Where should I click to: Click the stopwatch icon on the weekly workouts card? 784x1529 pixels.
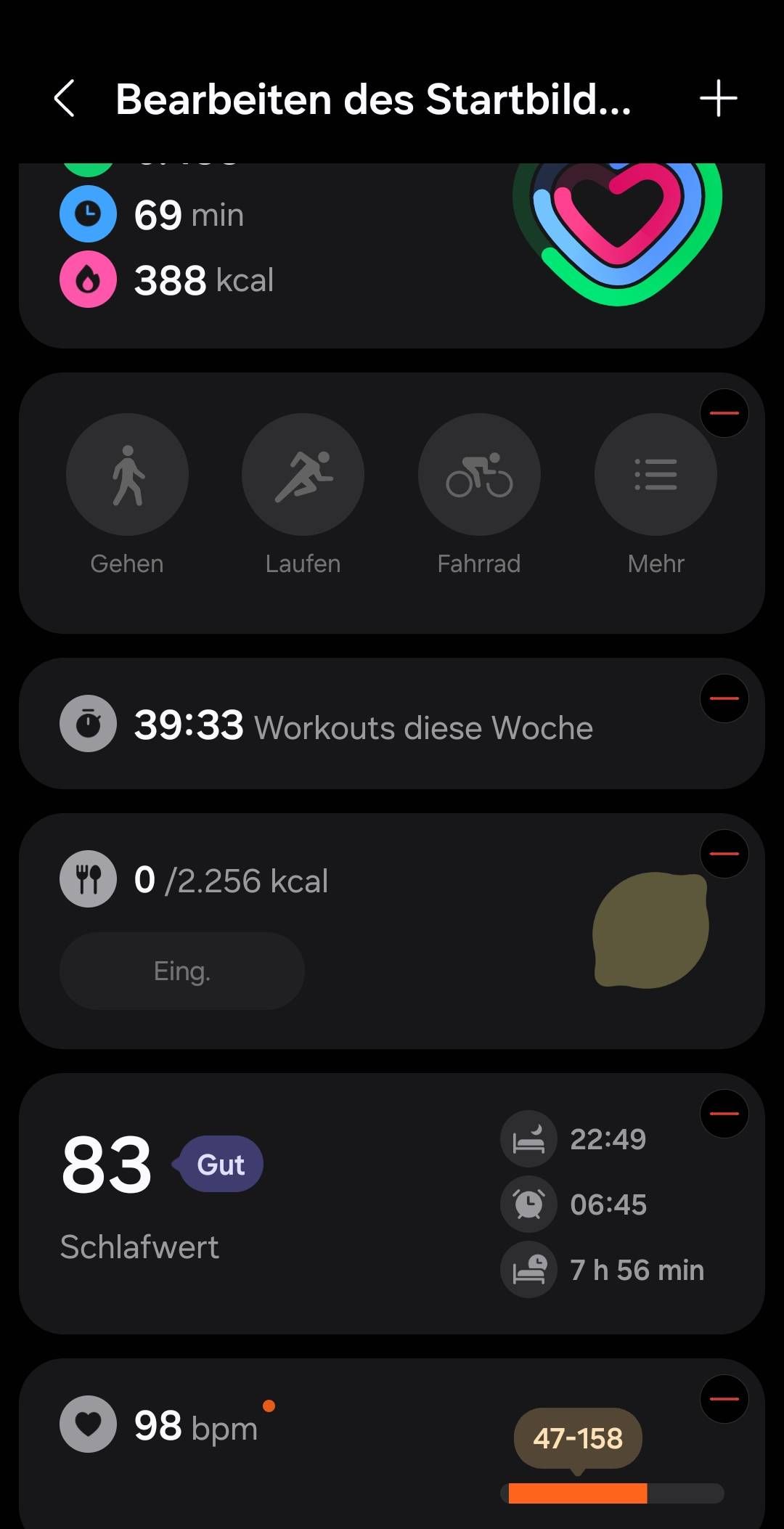87,723
